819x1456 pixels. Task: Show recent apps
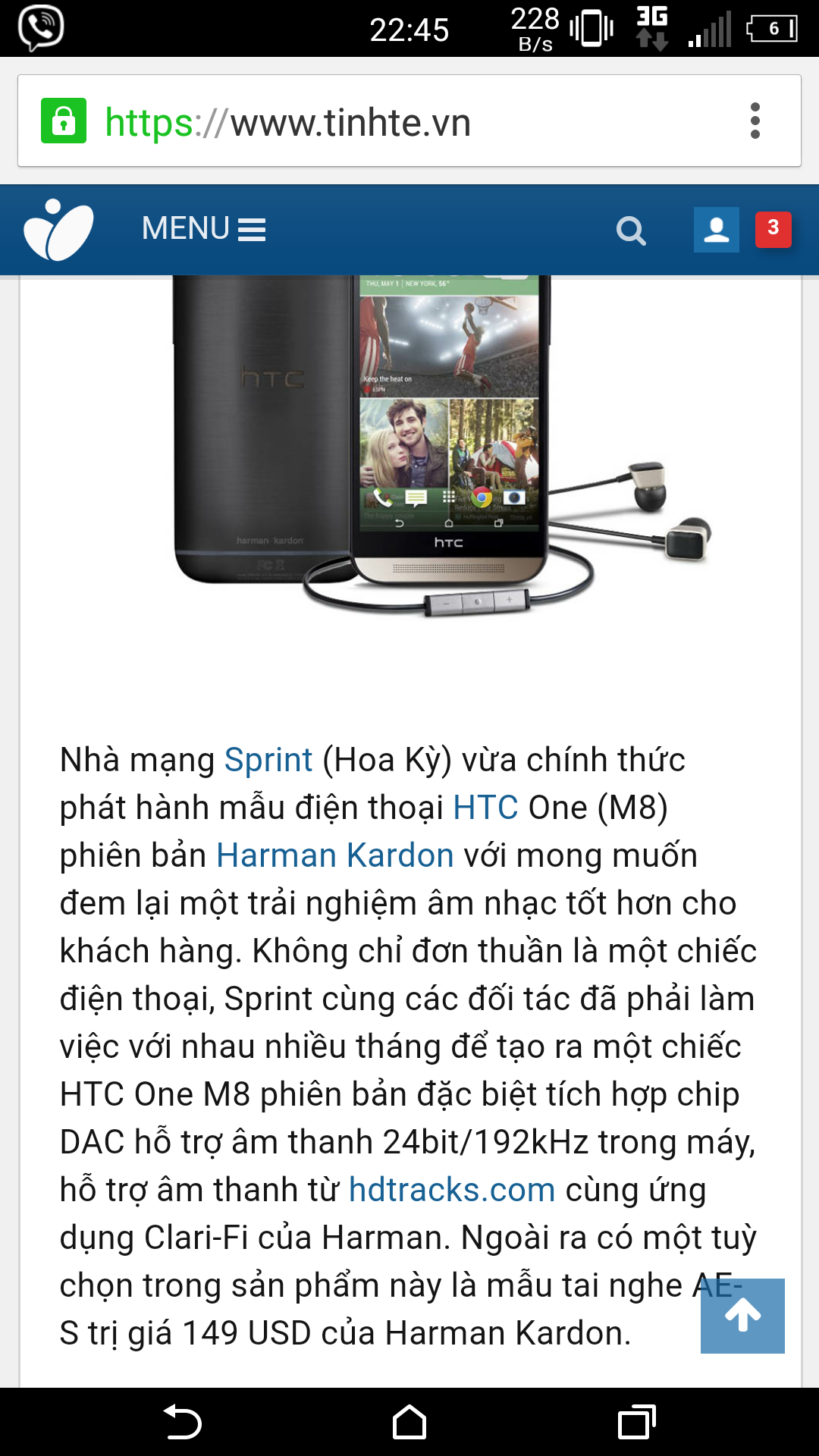636,1422
